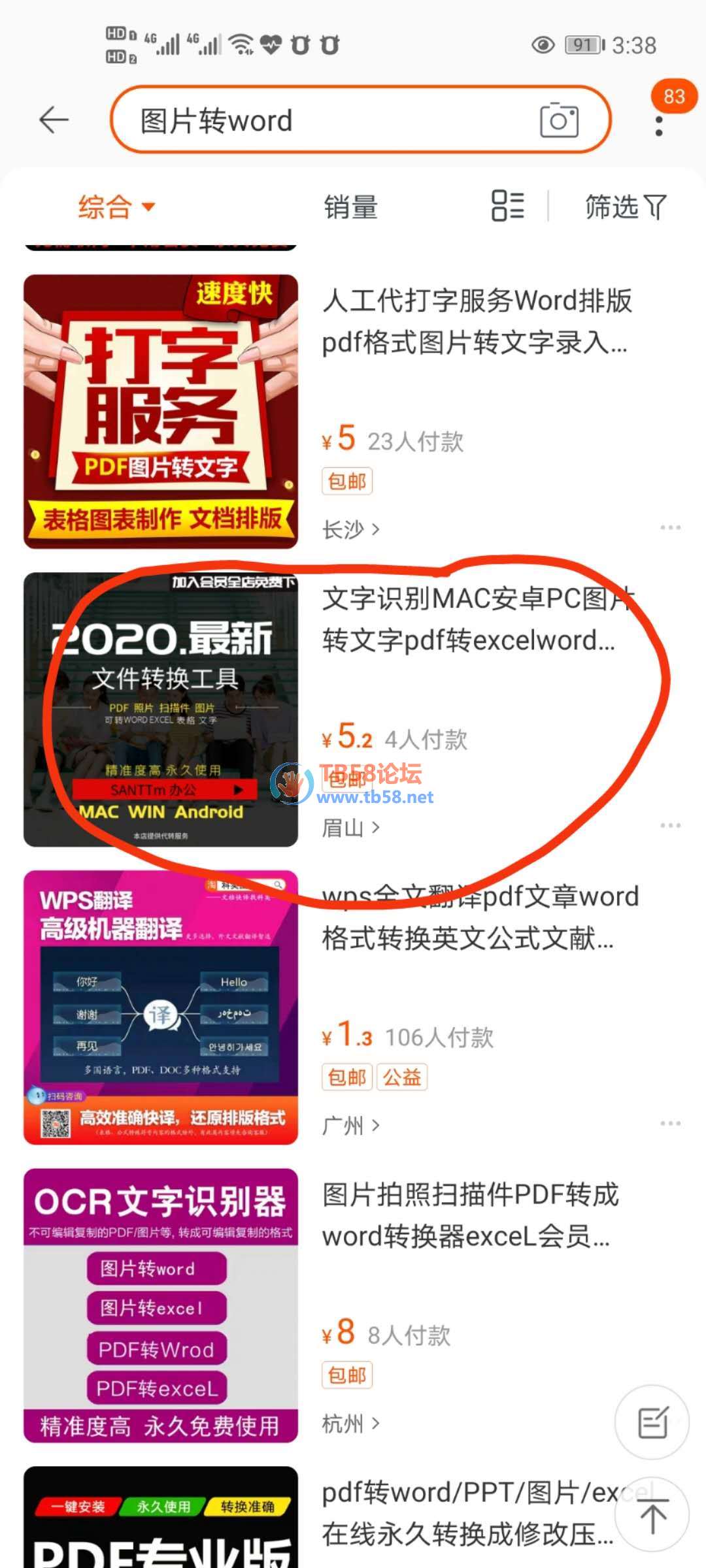
Task: Jump back to top of results
Action: point(652,1516)
